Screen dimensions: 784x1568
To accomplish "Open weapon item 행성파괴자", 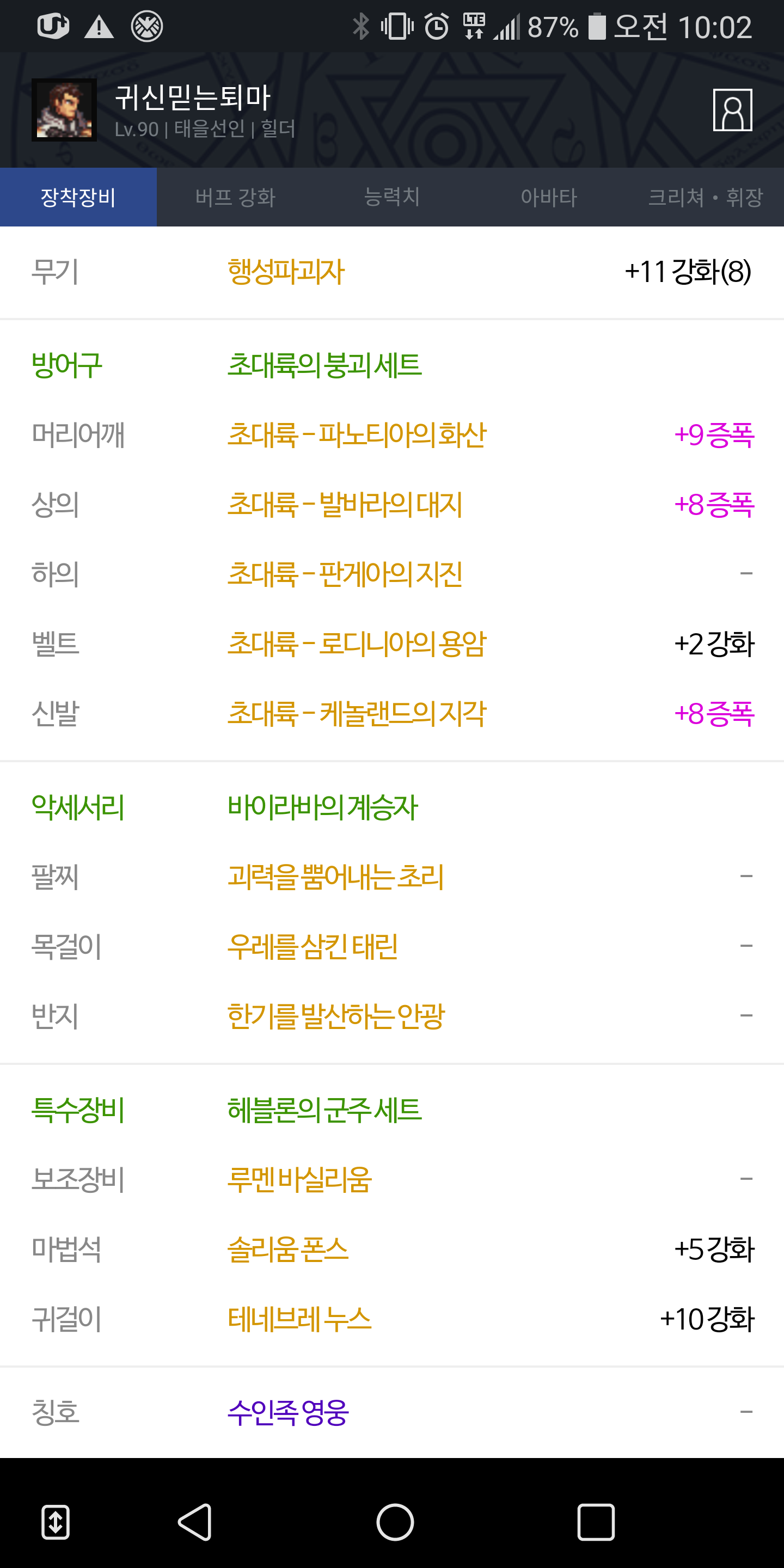I will pos(286,272).
